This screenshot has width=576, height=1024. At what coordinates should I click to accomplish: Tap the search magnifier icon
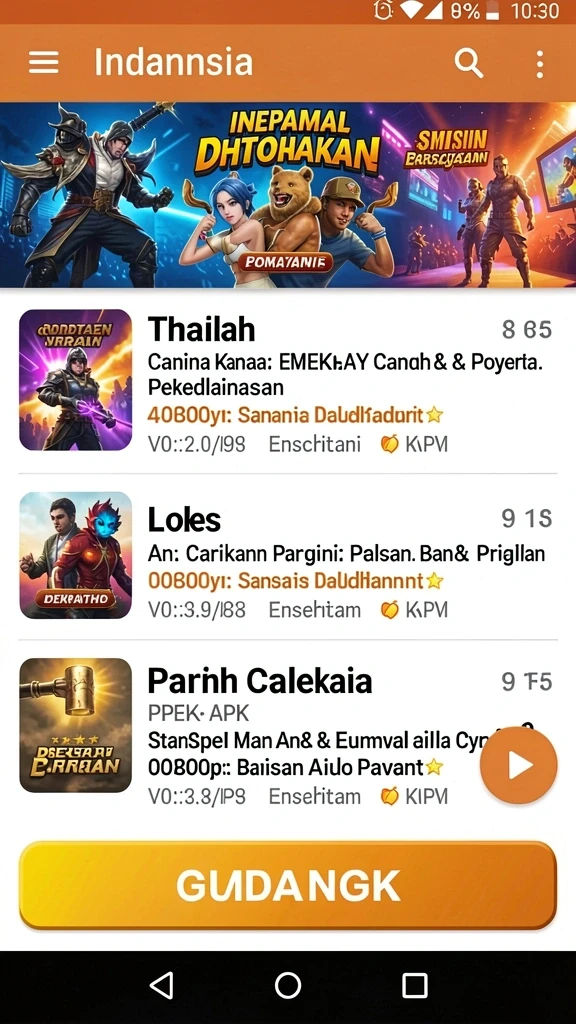468,64
